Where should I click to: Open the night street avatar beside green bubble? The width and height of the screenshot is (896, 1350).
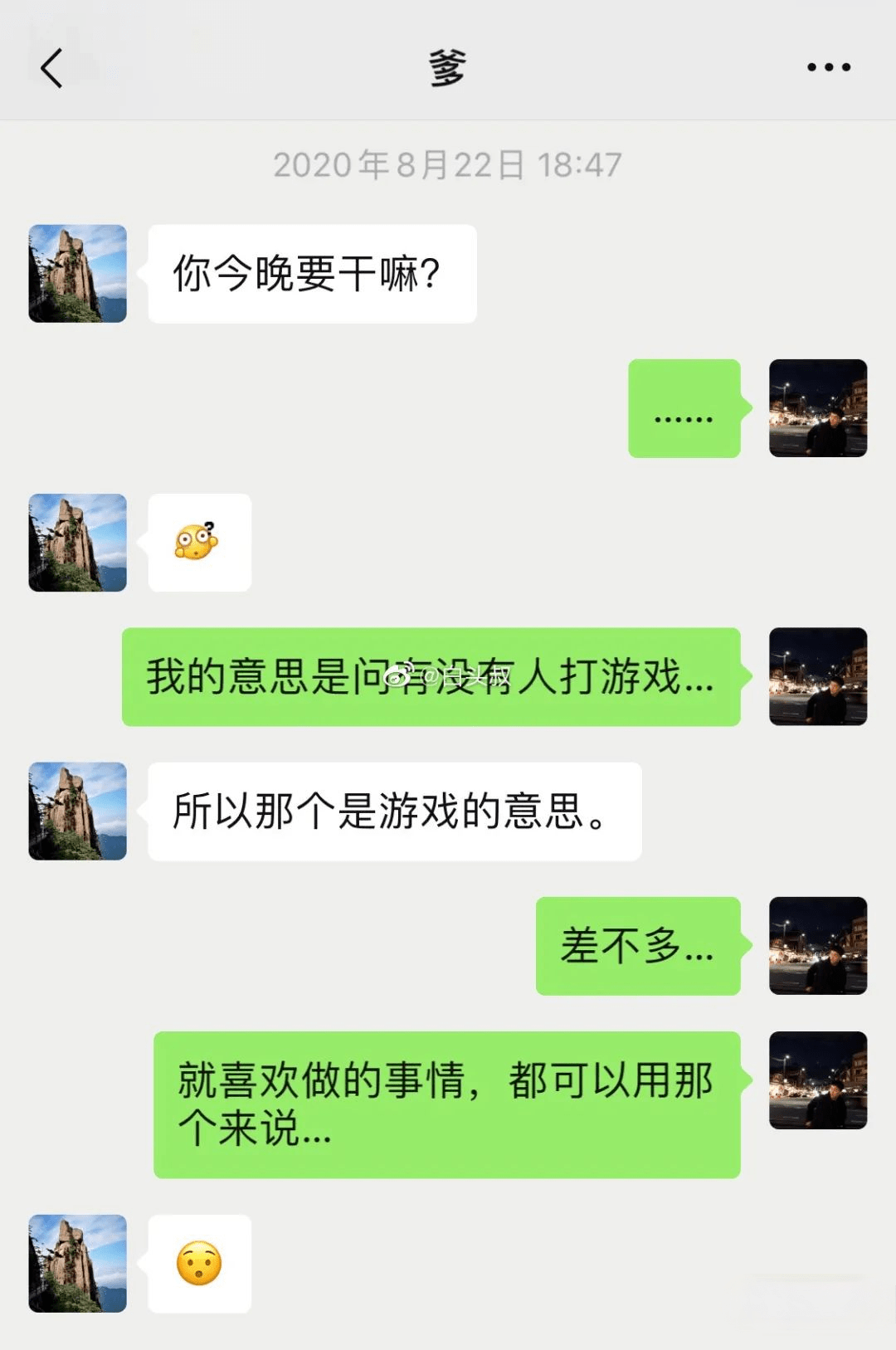[x=818, y=408]
